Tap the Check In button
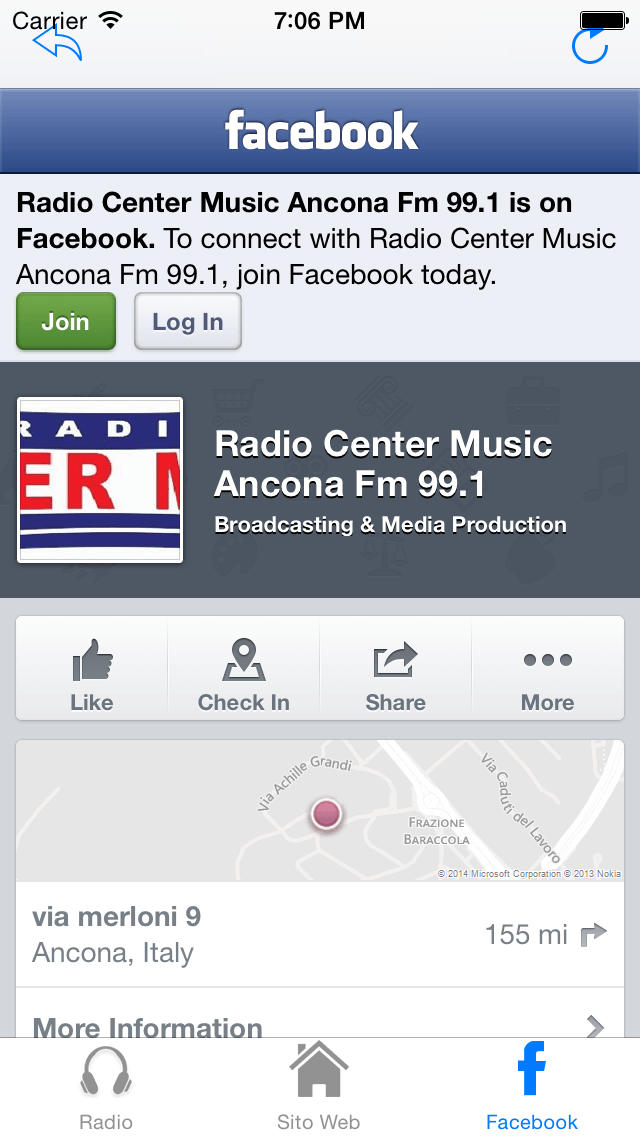Screen dimensions: 640x1136 click(x=244, y=668)
